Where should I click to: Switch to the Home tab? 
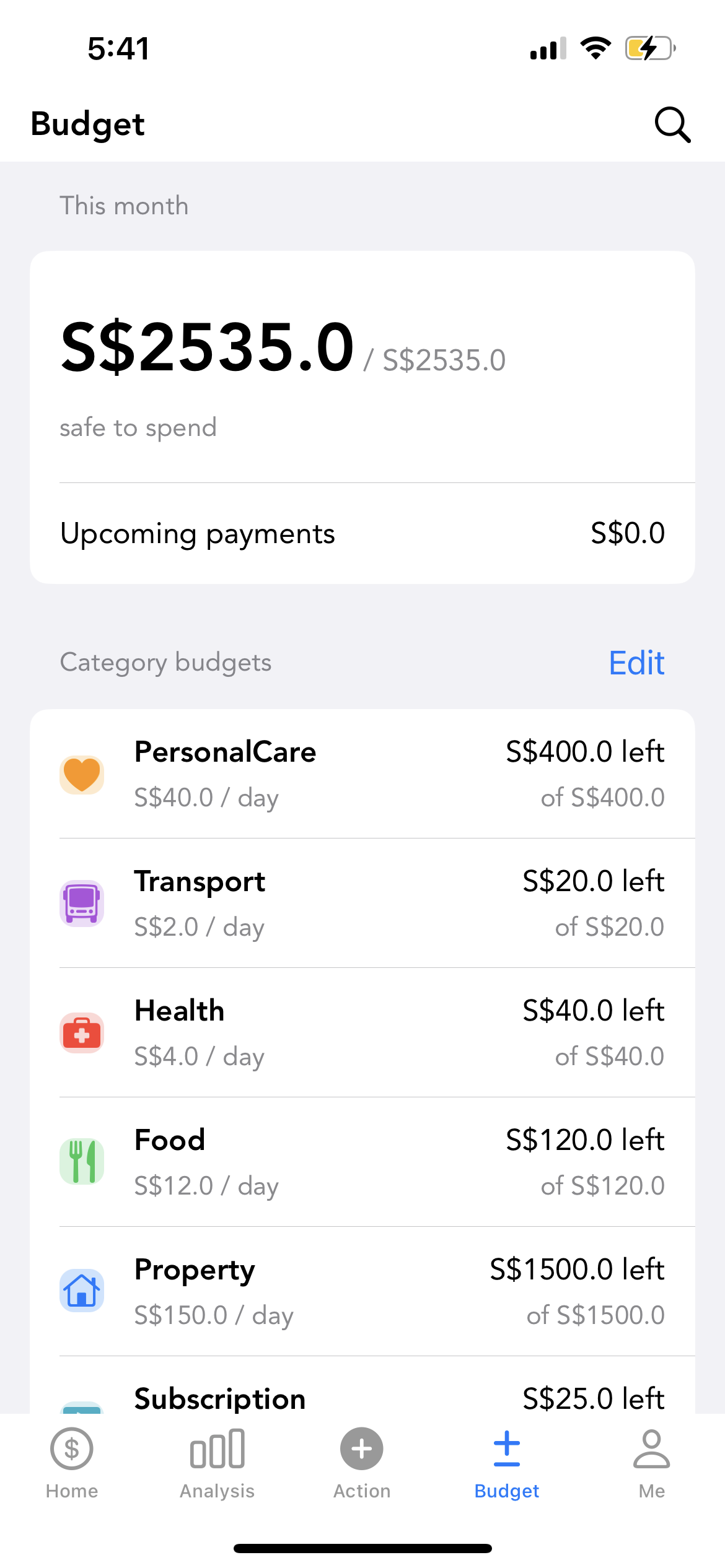tap(72, 1461)
